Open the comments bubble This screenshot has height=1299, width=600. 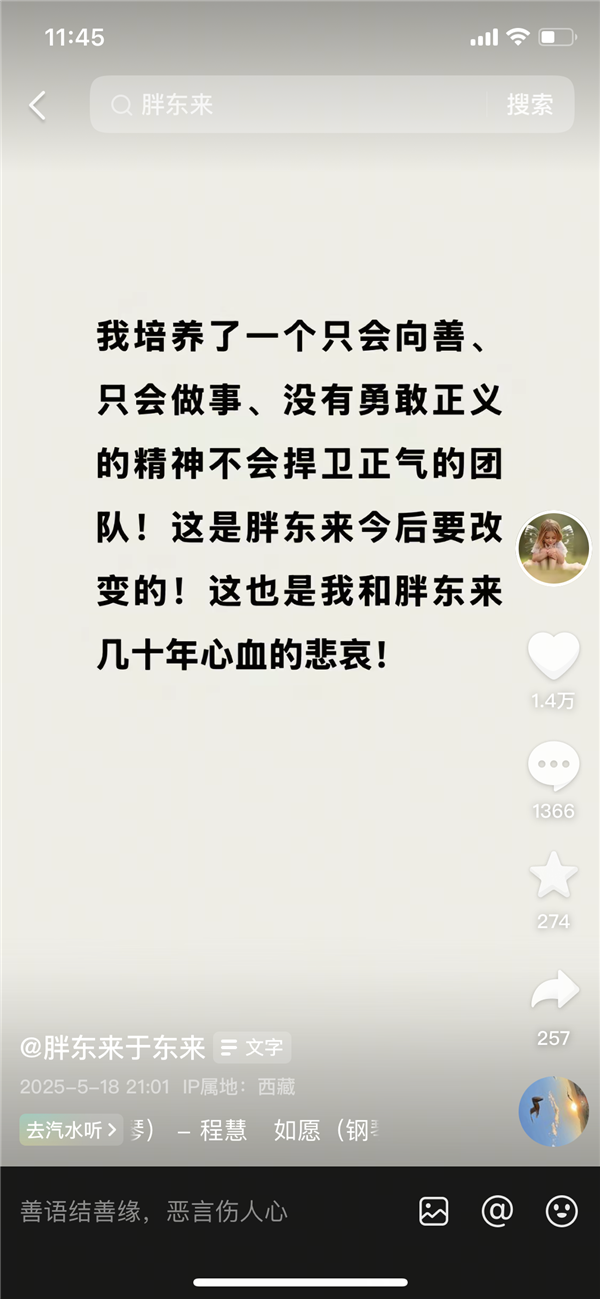[x=553, y=768]
